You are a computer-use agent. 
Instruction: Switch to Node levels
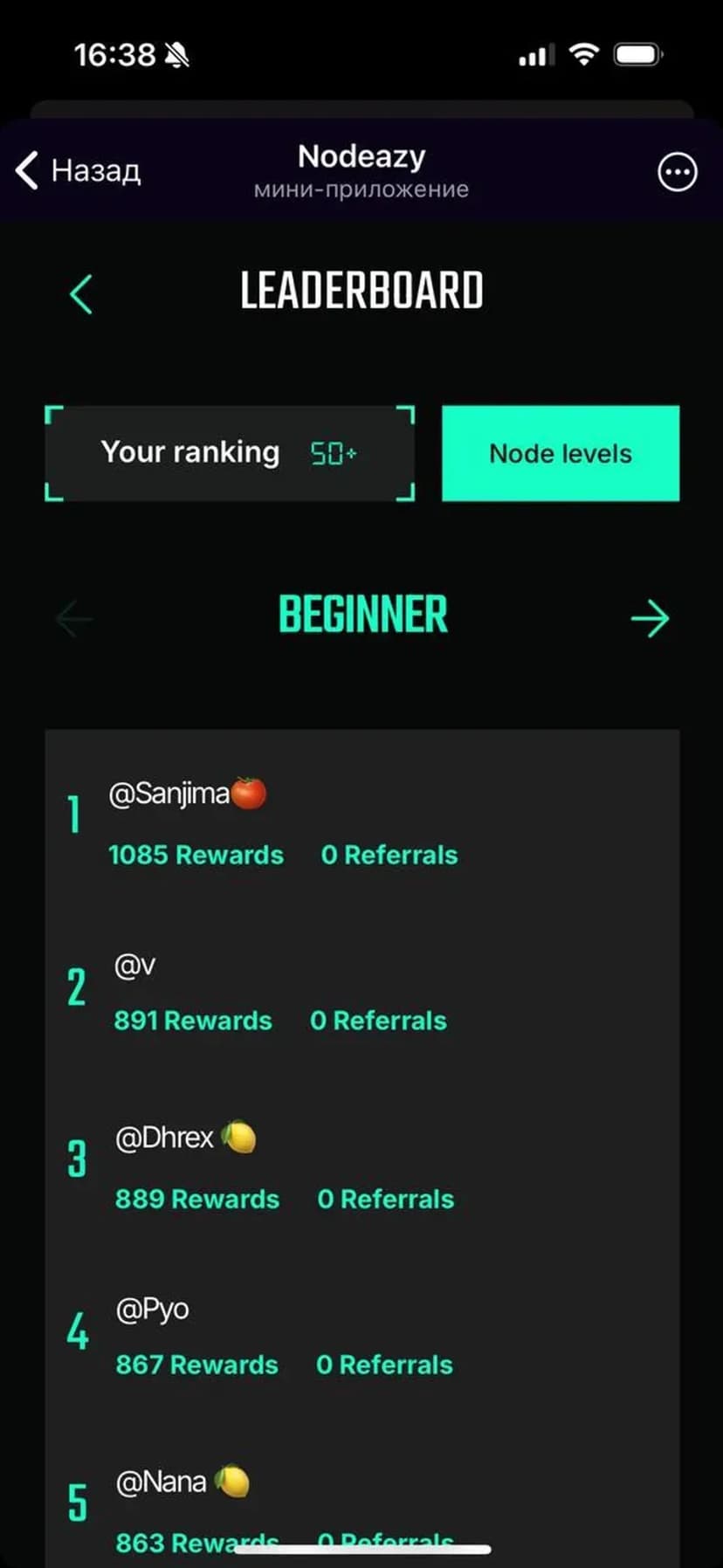(x=561, y=453)
